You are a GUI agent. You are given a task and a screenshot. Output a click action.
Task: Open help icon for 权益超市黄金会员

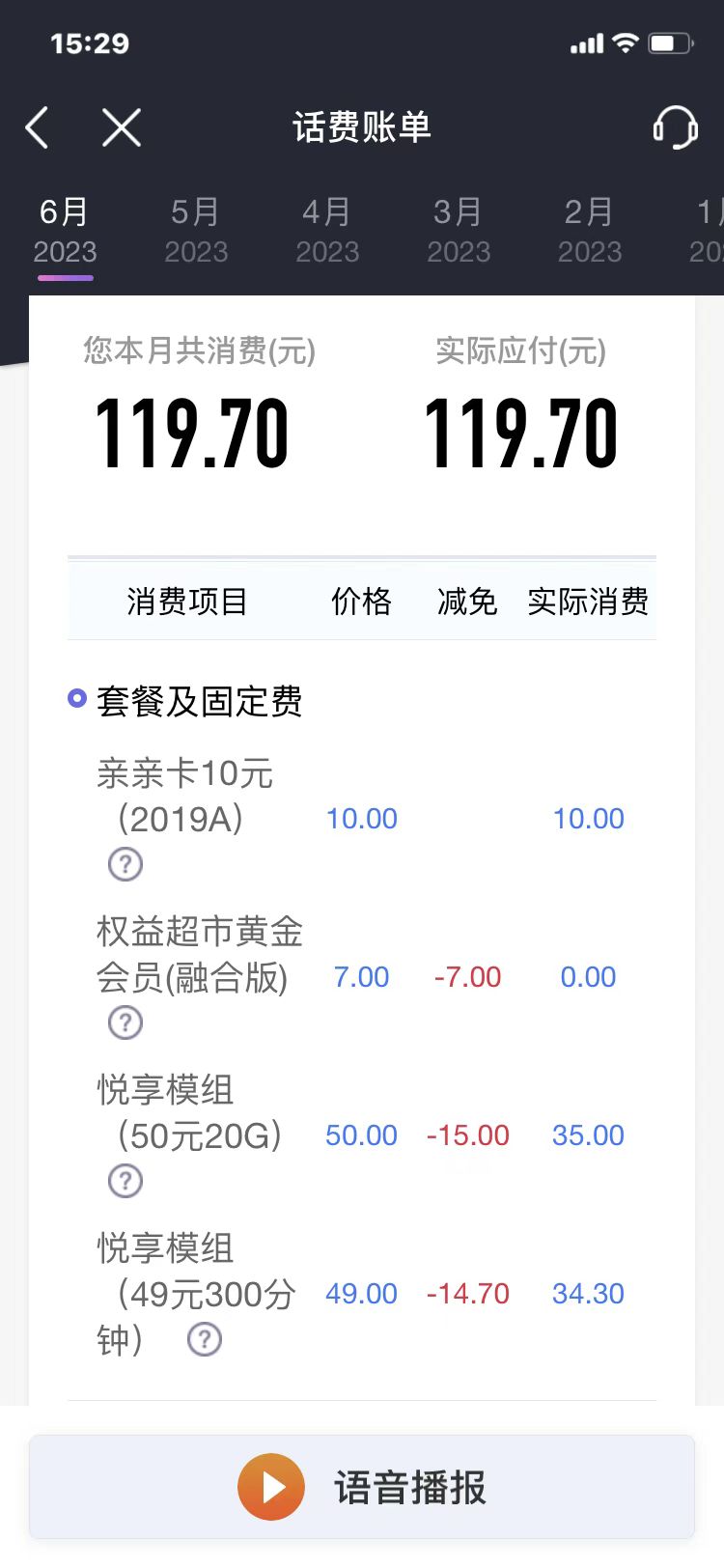pyautogui.click(x=125, y=1022)
